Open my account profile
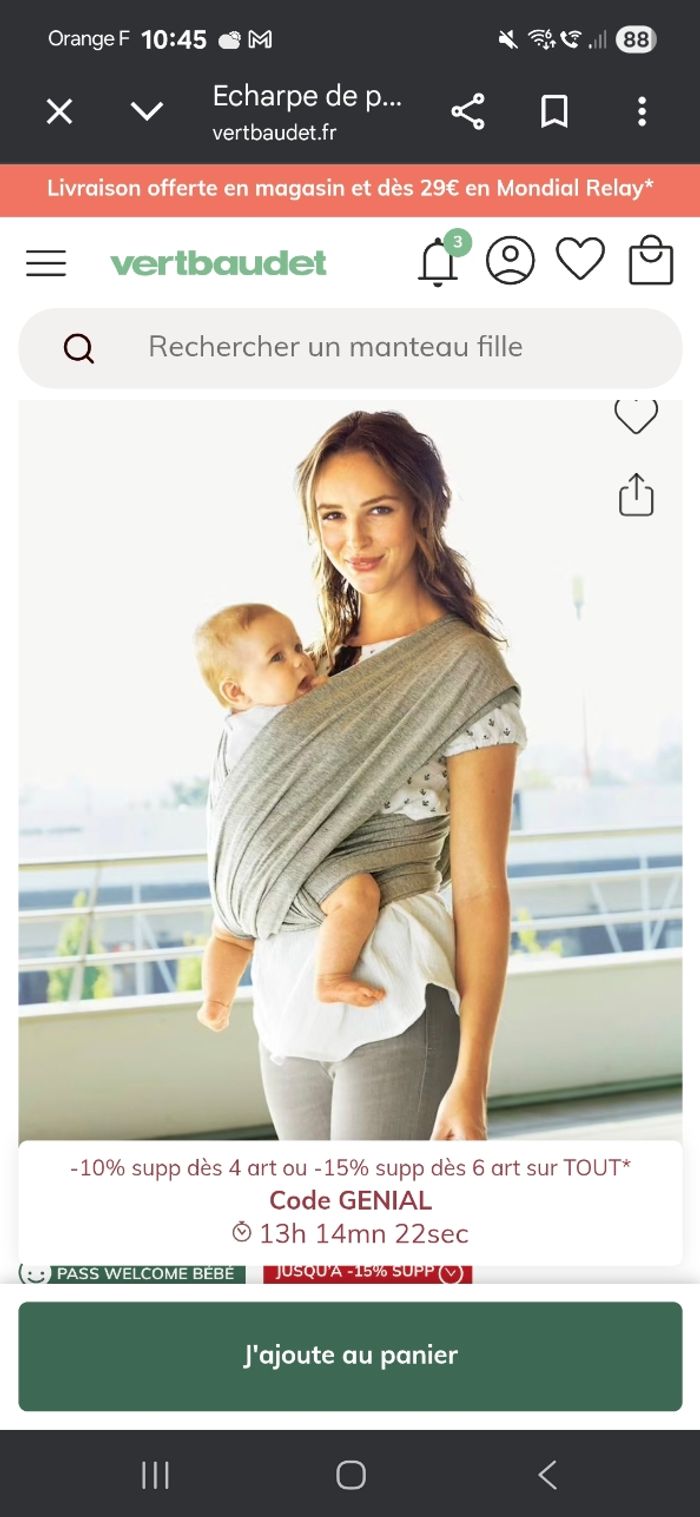Viewport: 700px width, 1517px height. pos(510,261)
